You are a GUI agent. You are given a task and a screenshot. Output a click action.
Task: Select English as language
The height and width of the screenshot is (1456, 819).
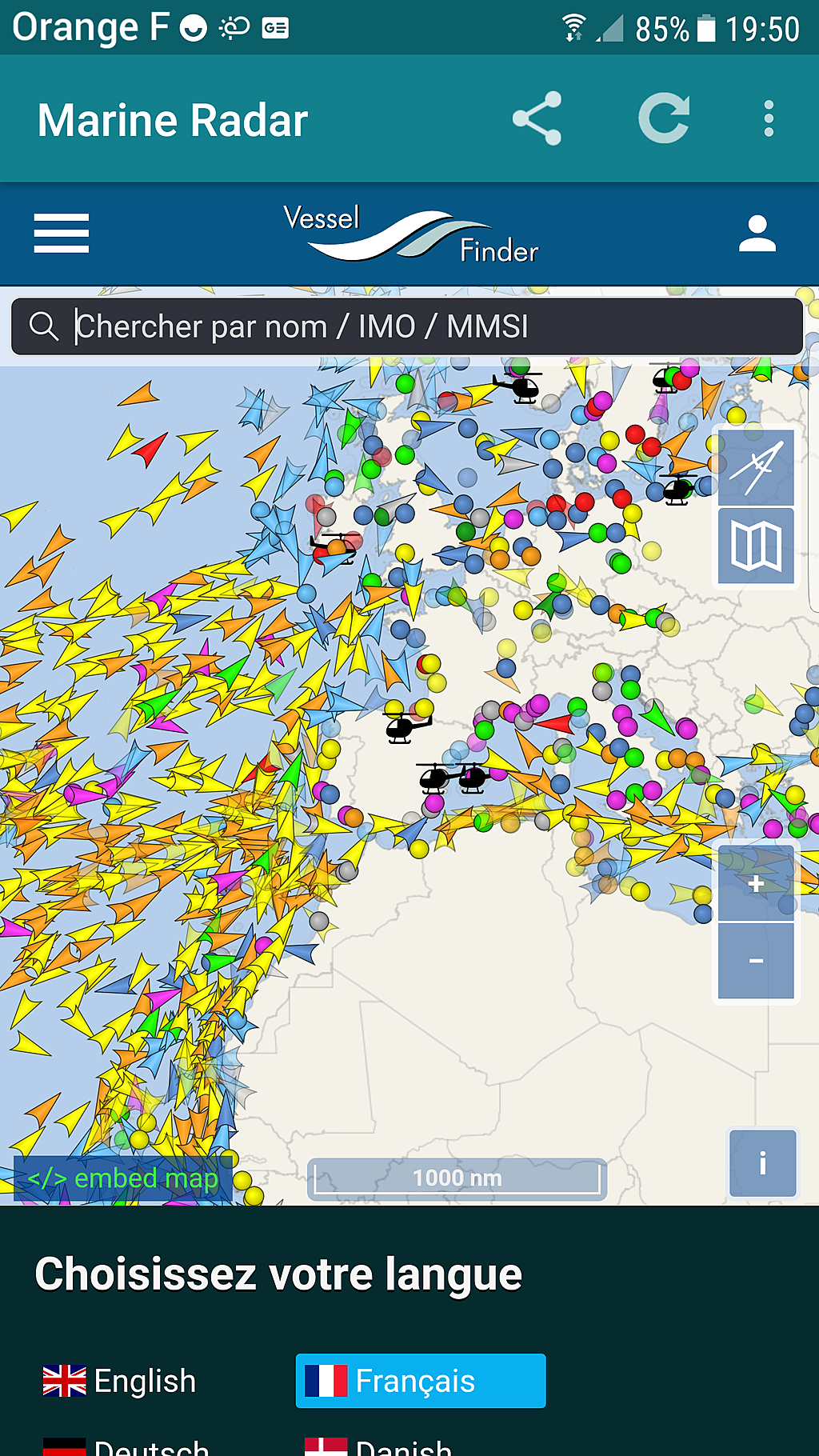pos(120,1381)
